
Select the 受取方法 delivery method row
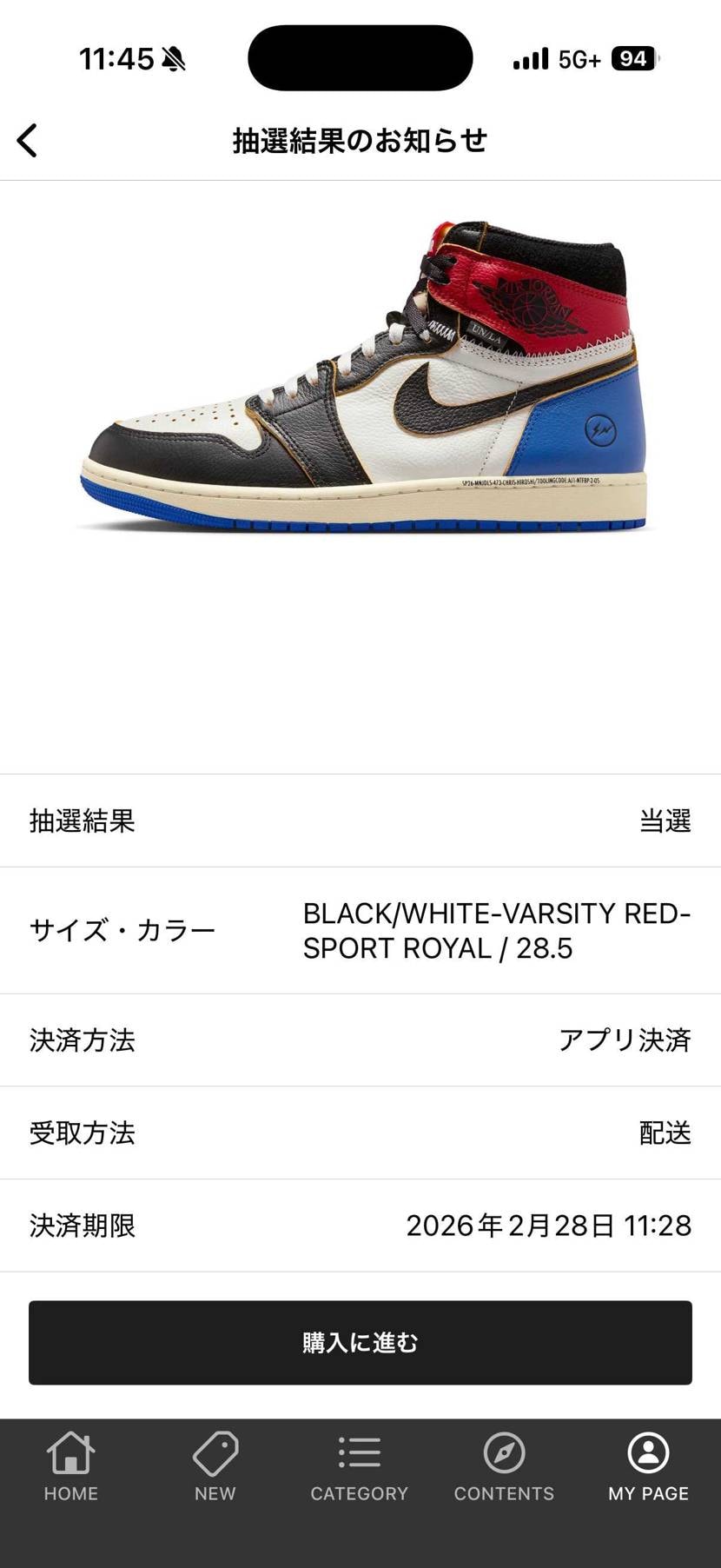pos(83,1133)
